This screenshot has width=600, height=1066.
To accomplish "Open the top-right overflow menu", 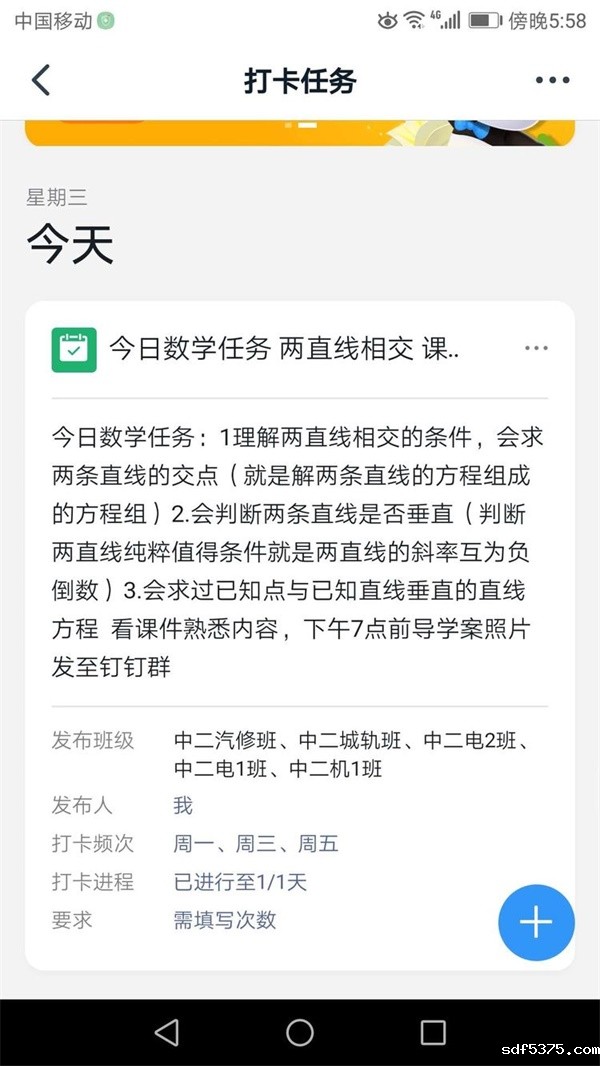I will [552, 80].
